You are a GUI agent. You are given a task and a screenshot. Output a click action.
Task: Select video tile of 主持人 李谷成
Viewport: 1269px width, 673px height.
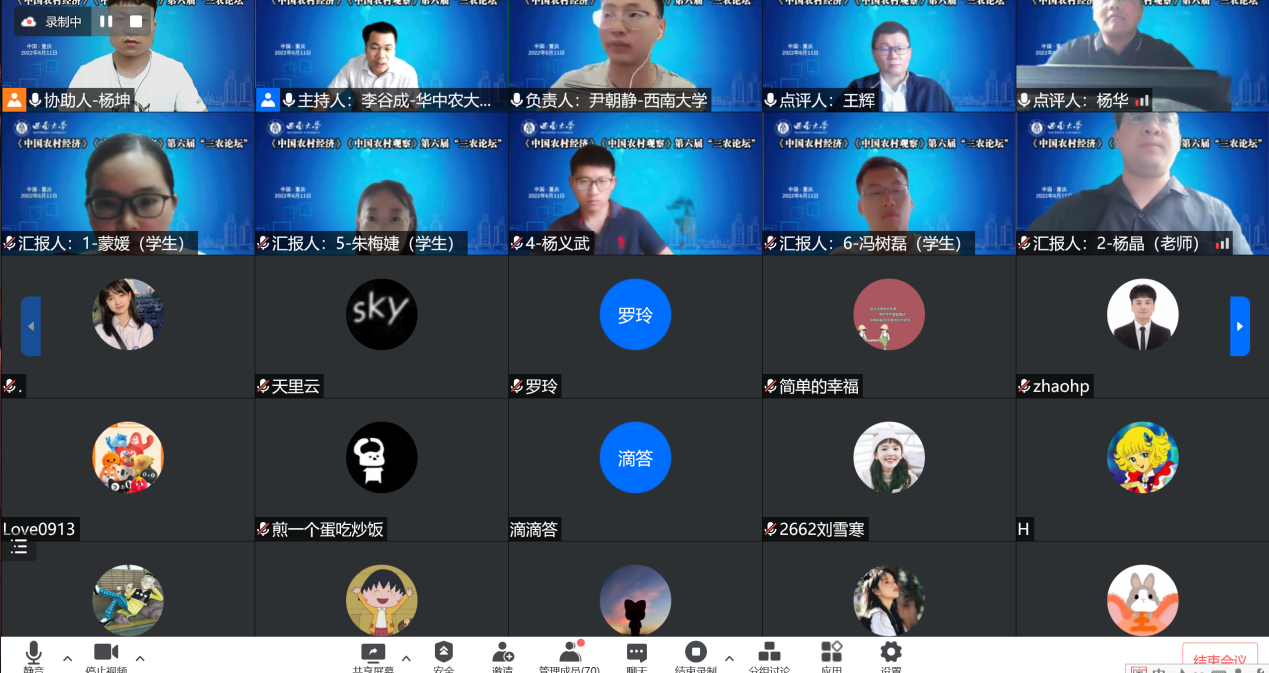(x=381, y=55)
